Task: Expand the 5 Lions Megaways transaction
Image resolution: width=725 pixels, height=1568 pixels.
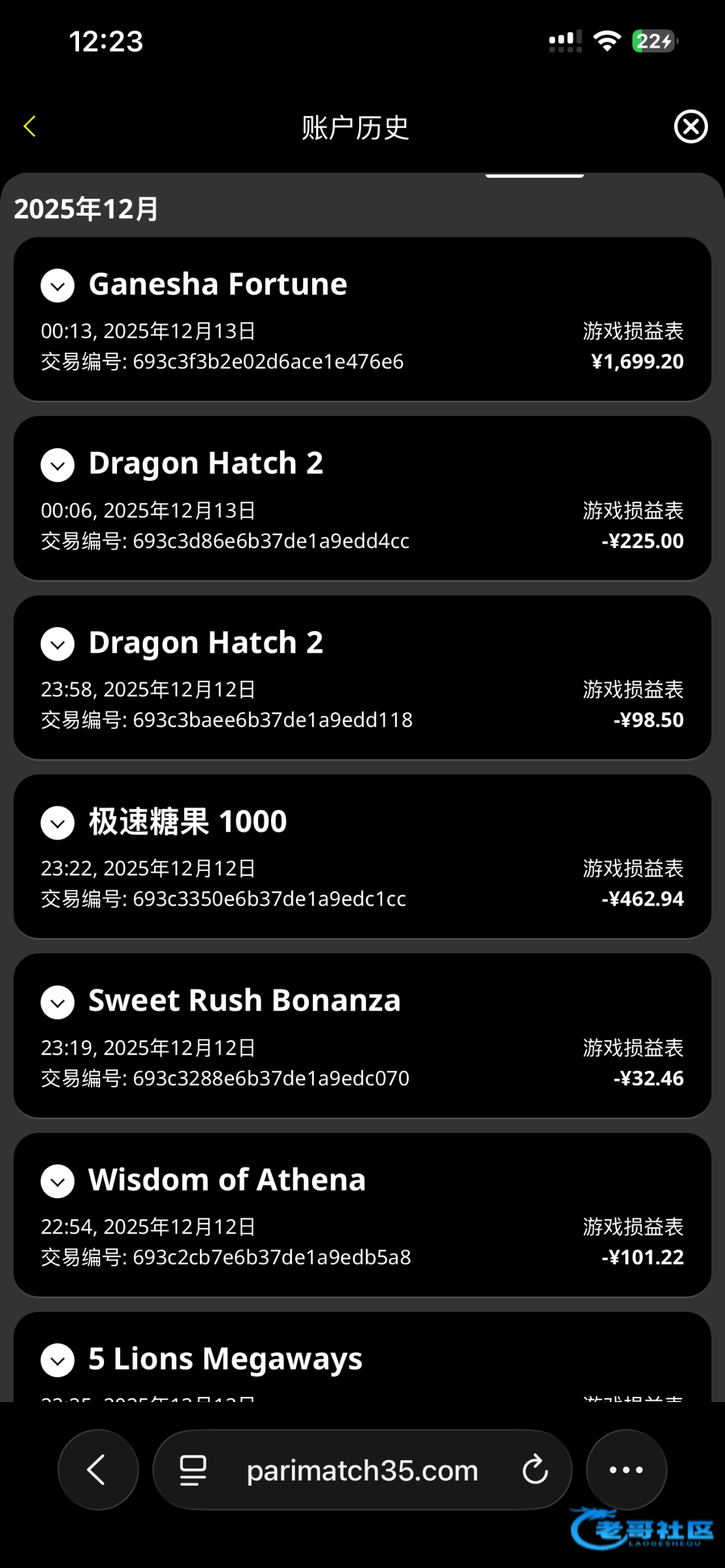Action: (x=57, y=1360)
